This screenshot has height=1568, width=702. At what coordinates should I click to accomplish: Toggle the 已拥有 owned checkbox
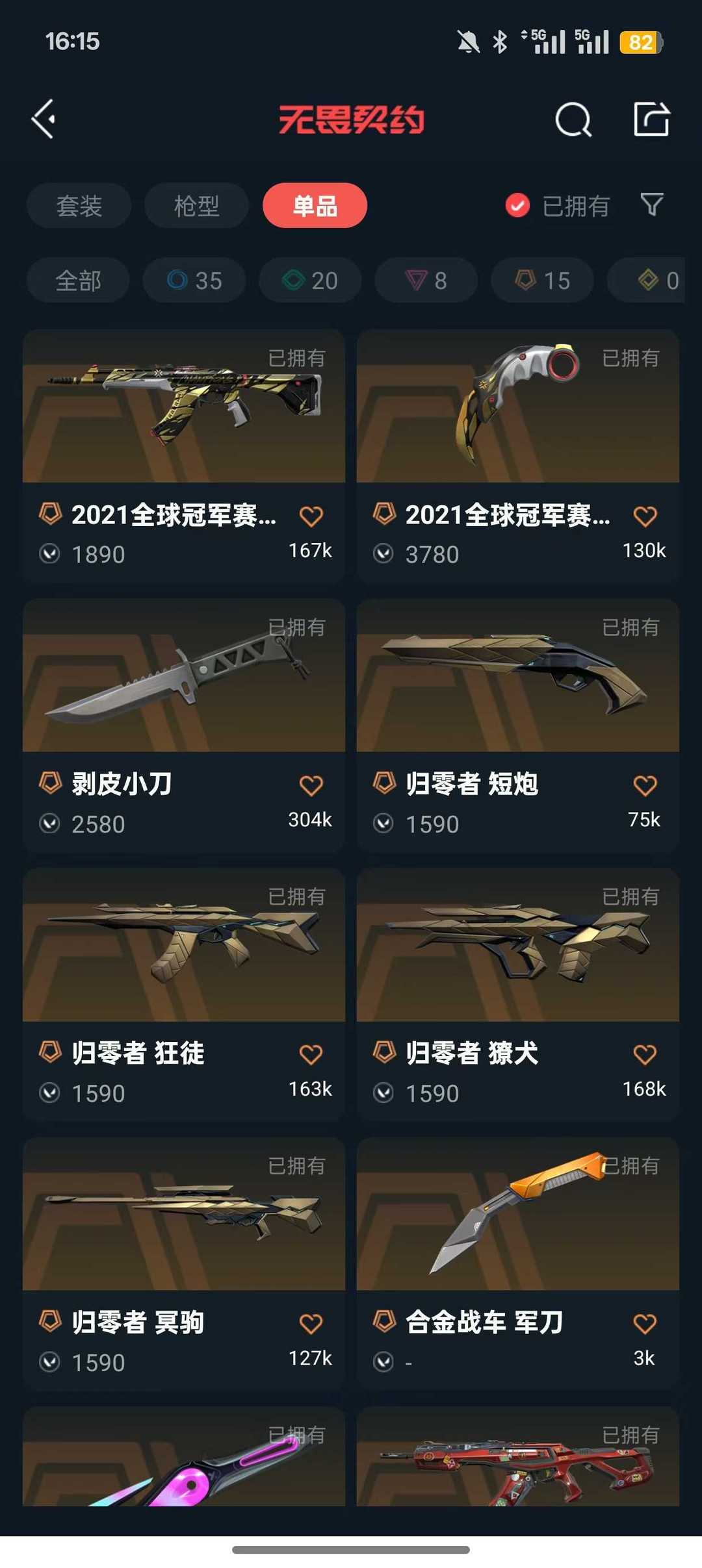click(x=517, y=206)
